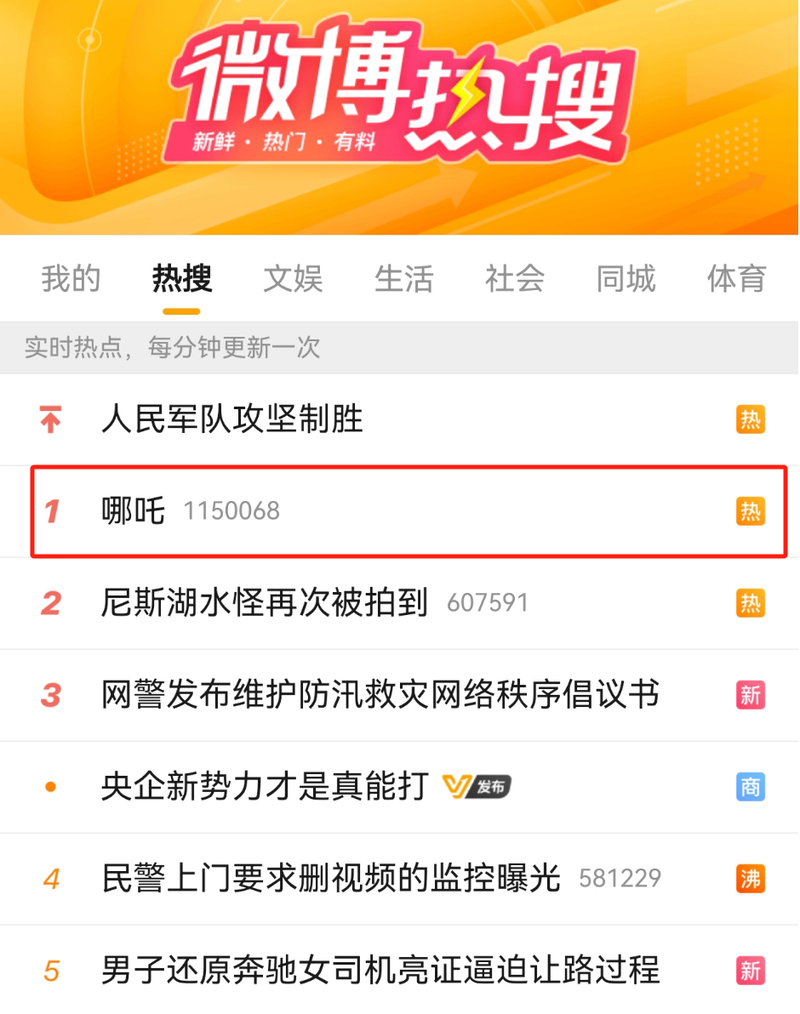
Task: Open the 体育 tab
Action: (736, 279)
